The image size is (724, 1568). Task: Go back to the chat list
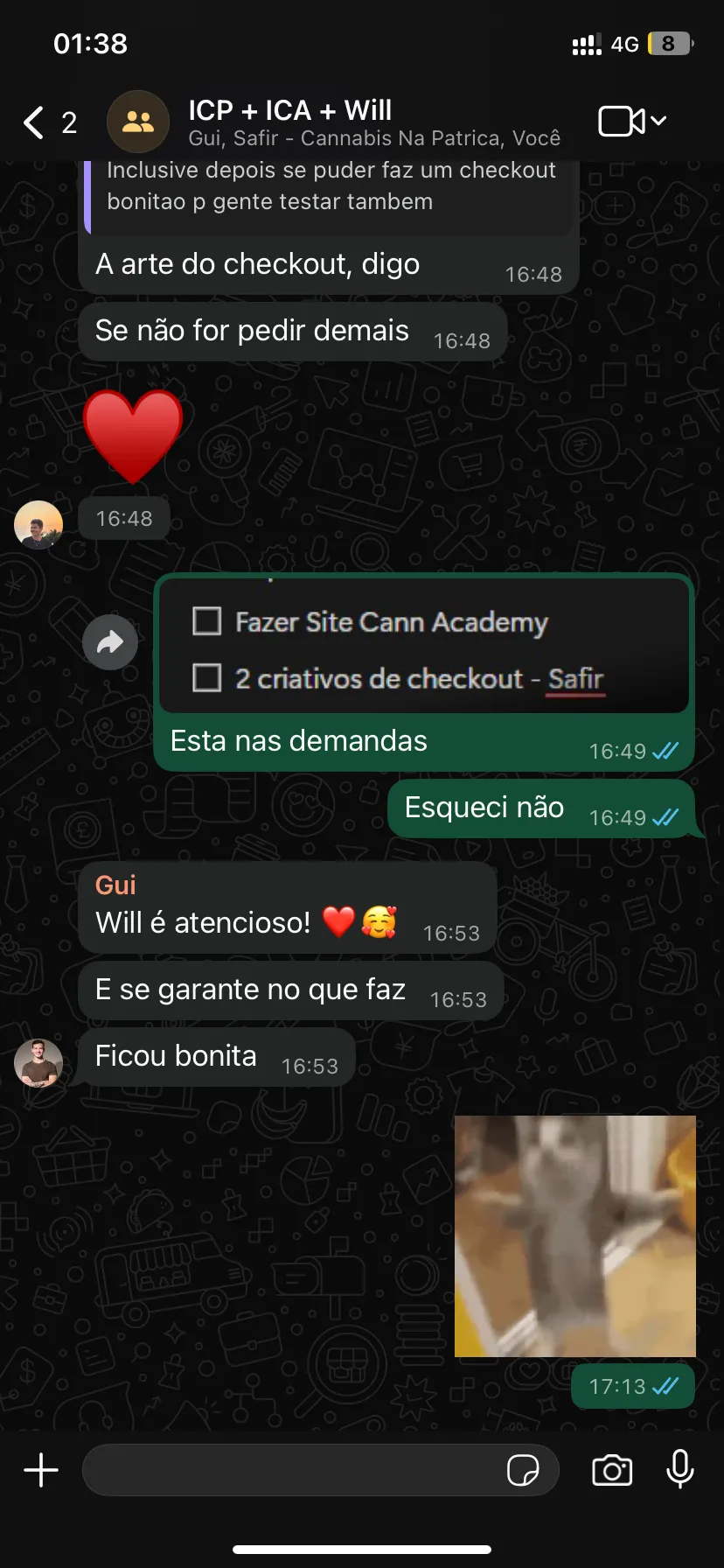[x=35, y=122]
